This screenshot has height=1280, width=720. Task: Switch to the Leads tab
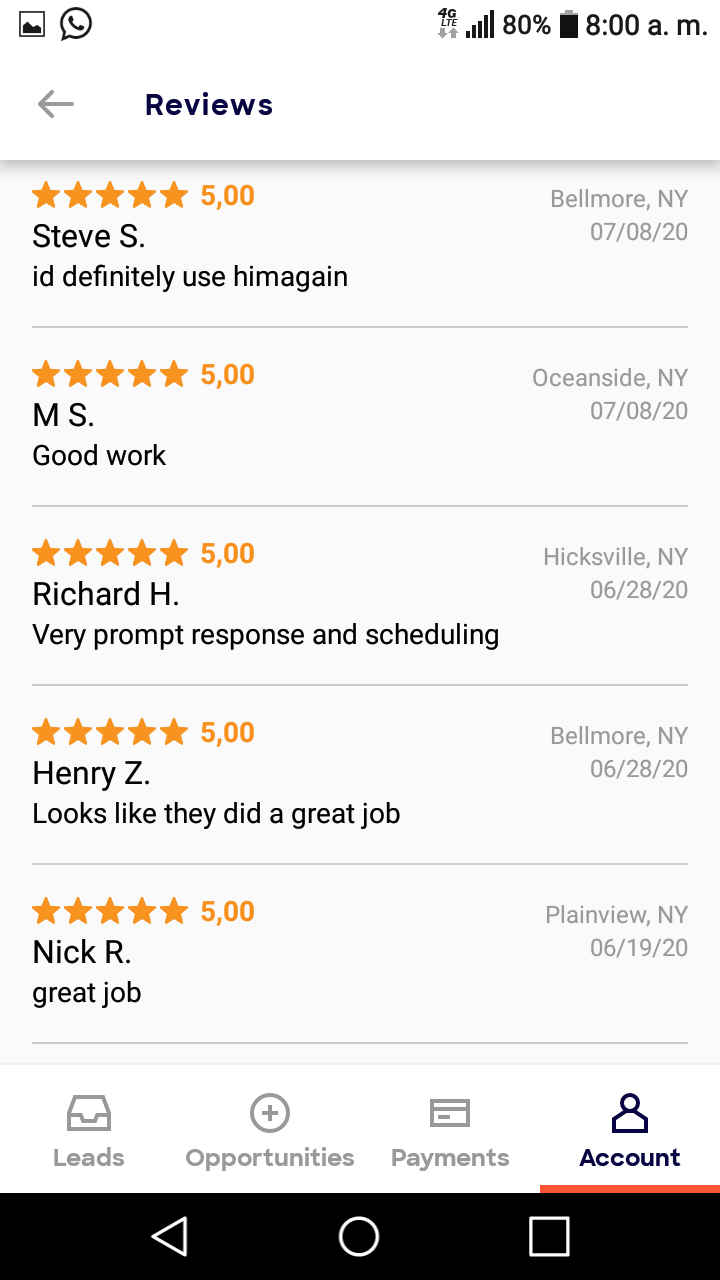click(89, 1130)
